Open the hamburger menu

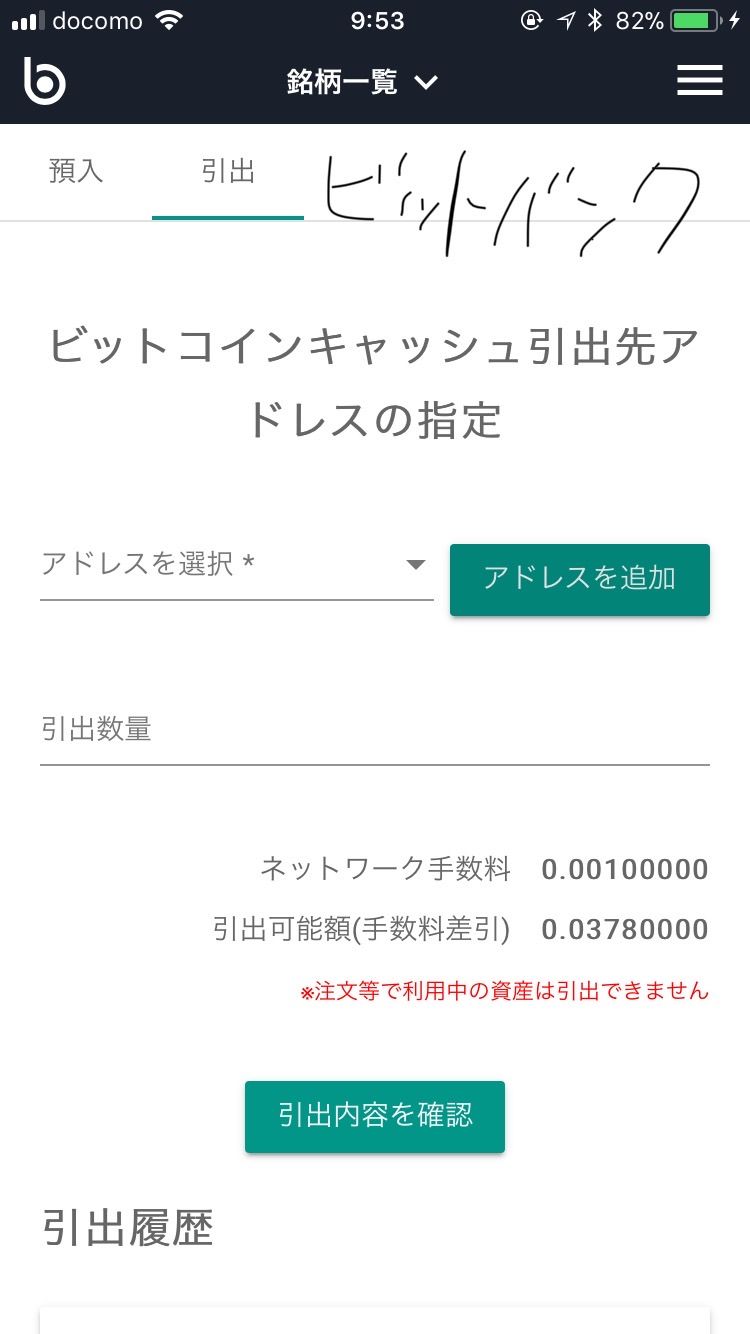coord(699,81)
